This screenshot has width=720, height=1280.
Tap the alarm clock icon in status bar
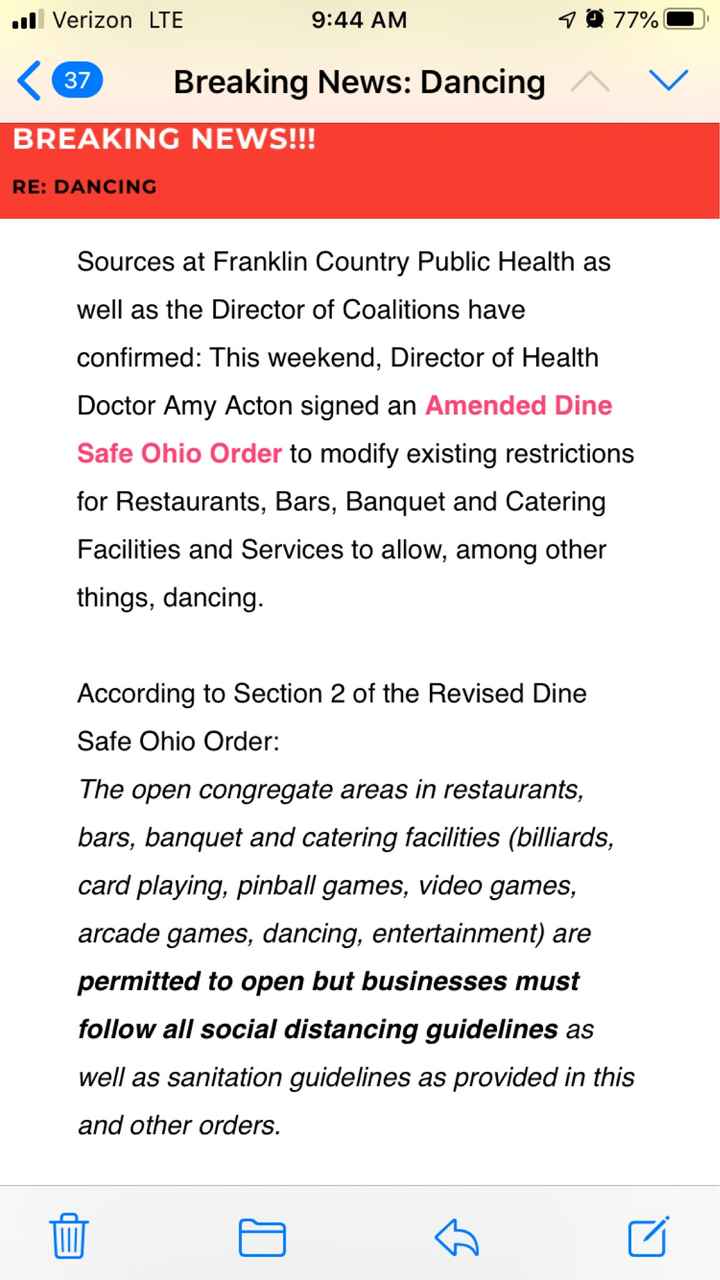coord(592,18)
